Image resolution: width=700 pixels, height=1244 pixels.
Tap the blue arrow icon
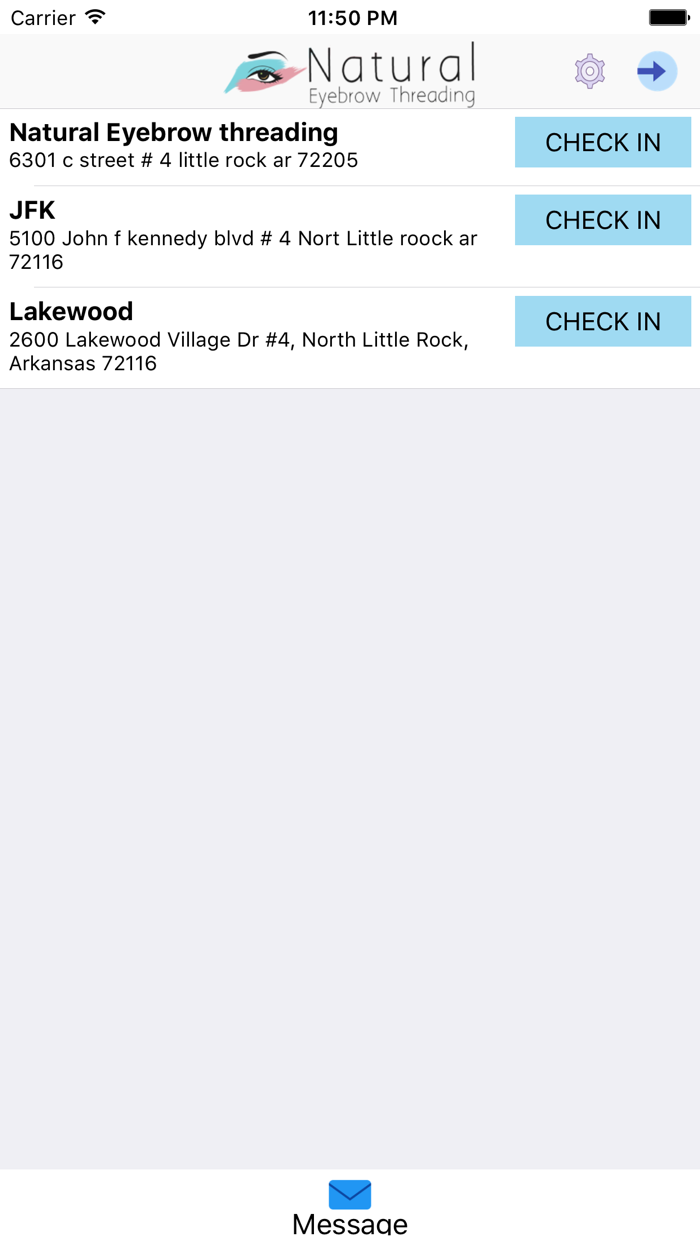657,72
